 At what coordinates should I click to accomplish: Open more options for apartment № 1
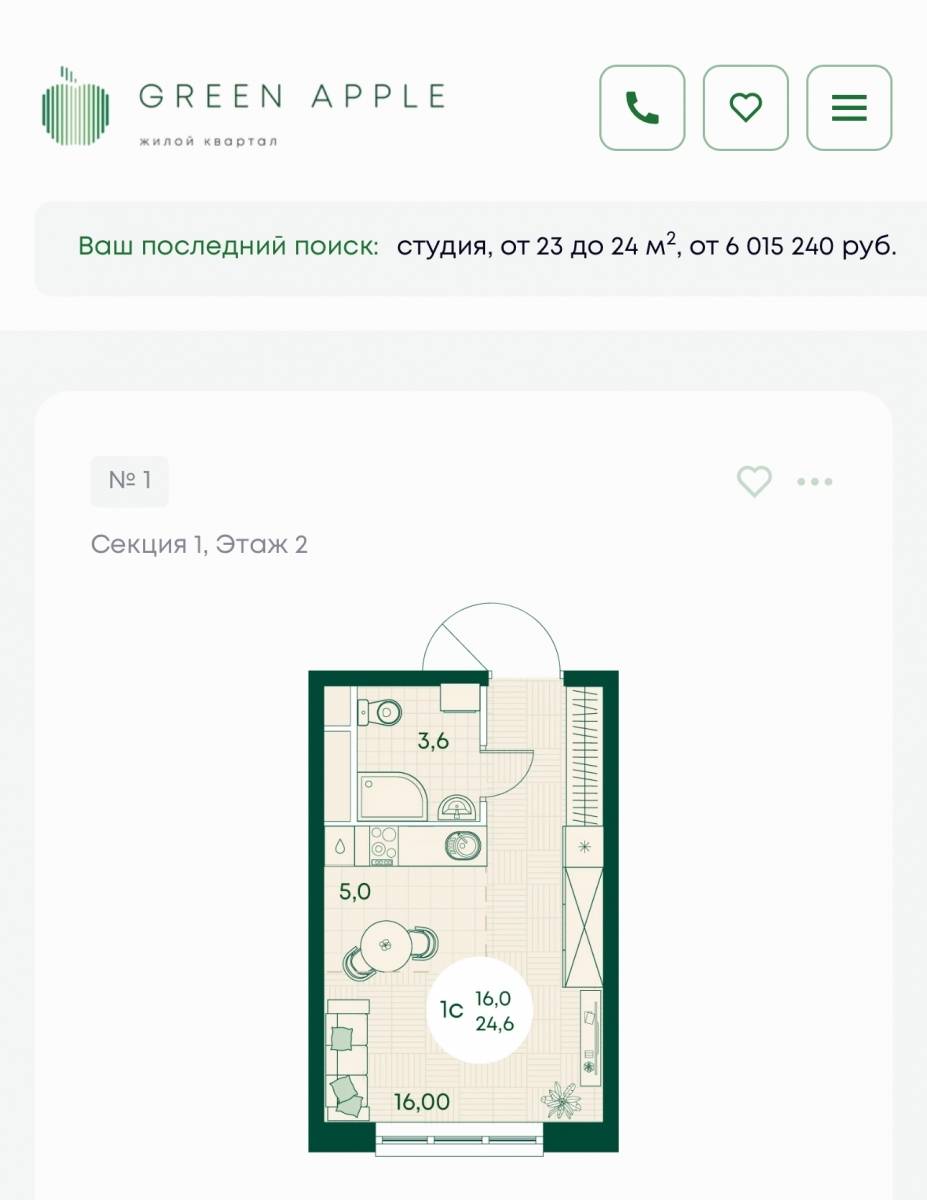(814, 482)
